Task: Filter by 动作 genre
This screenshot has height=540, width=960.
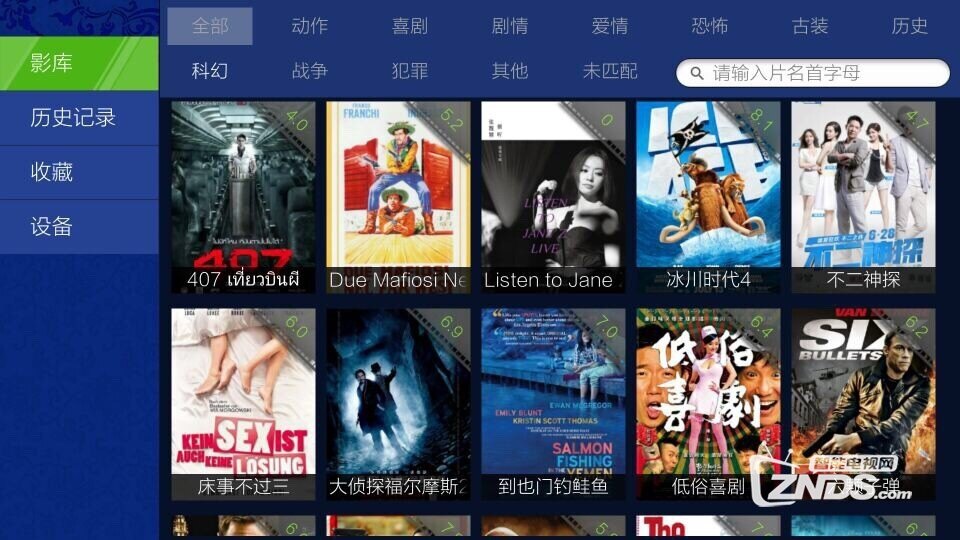Action: (310, 26)
